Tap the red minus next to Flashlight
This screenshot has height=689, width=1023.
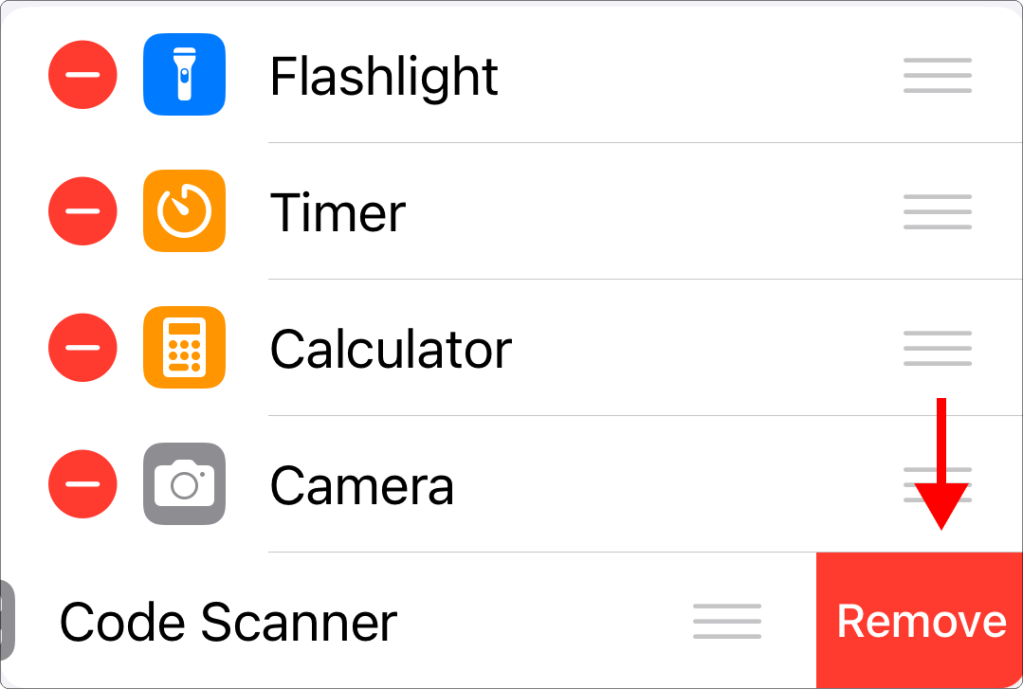pyautogui.click(x=82, y=75)
